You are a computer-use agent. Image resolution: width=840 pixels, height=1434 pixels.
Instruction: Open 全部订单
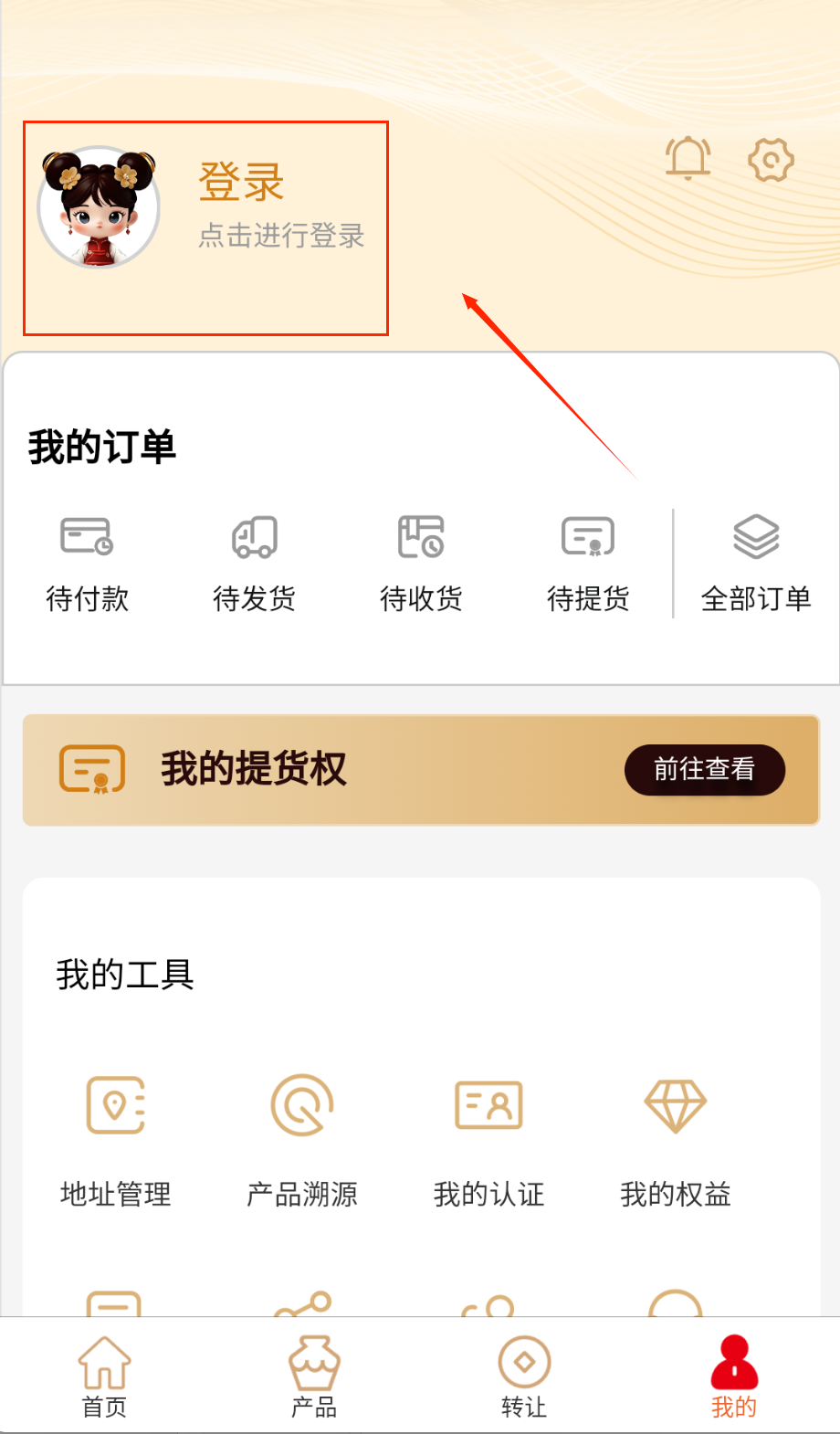756,562
